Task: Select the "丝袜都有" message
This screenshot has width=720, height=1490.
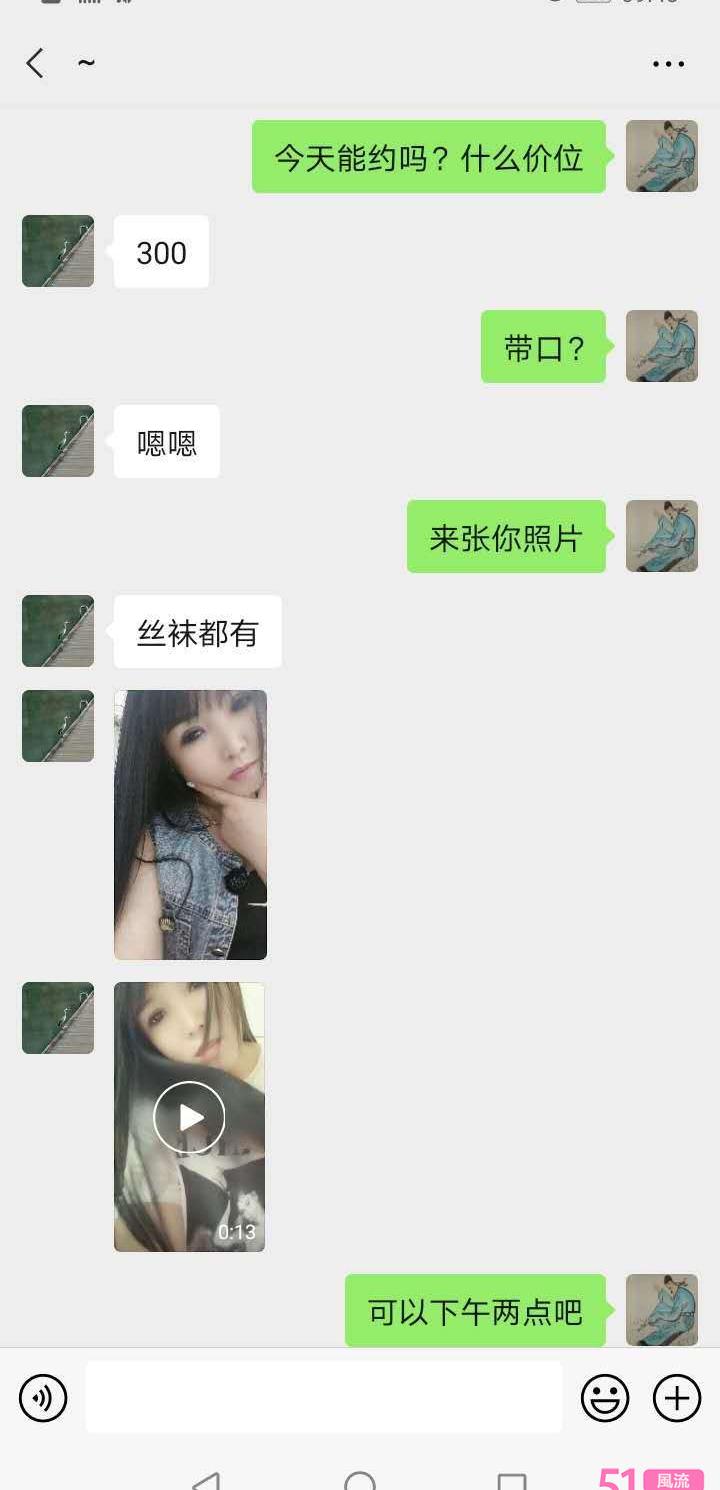Action: pyautogui.click(x=197, y=631)
